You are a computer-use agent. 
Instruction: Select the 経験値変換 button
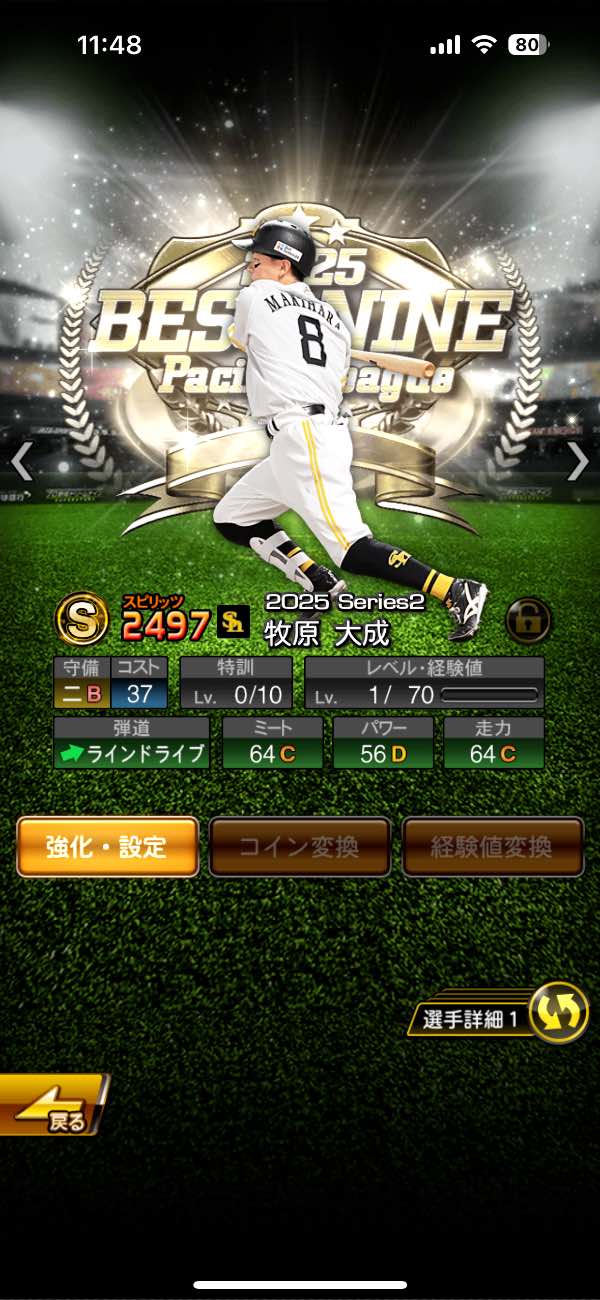(492, 847)
